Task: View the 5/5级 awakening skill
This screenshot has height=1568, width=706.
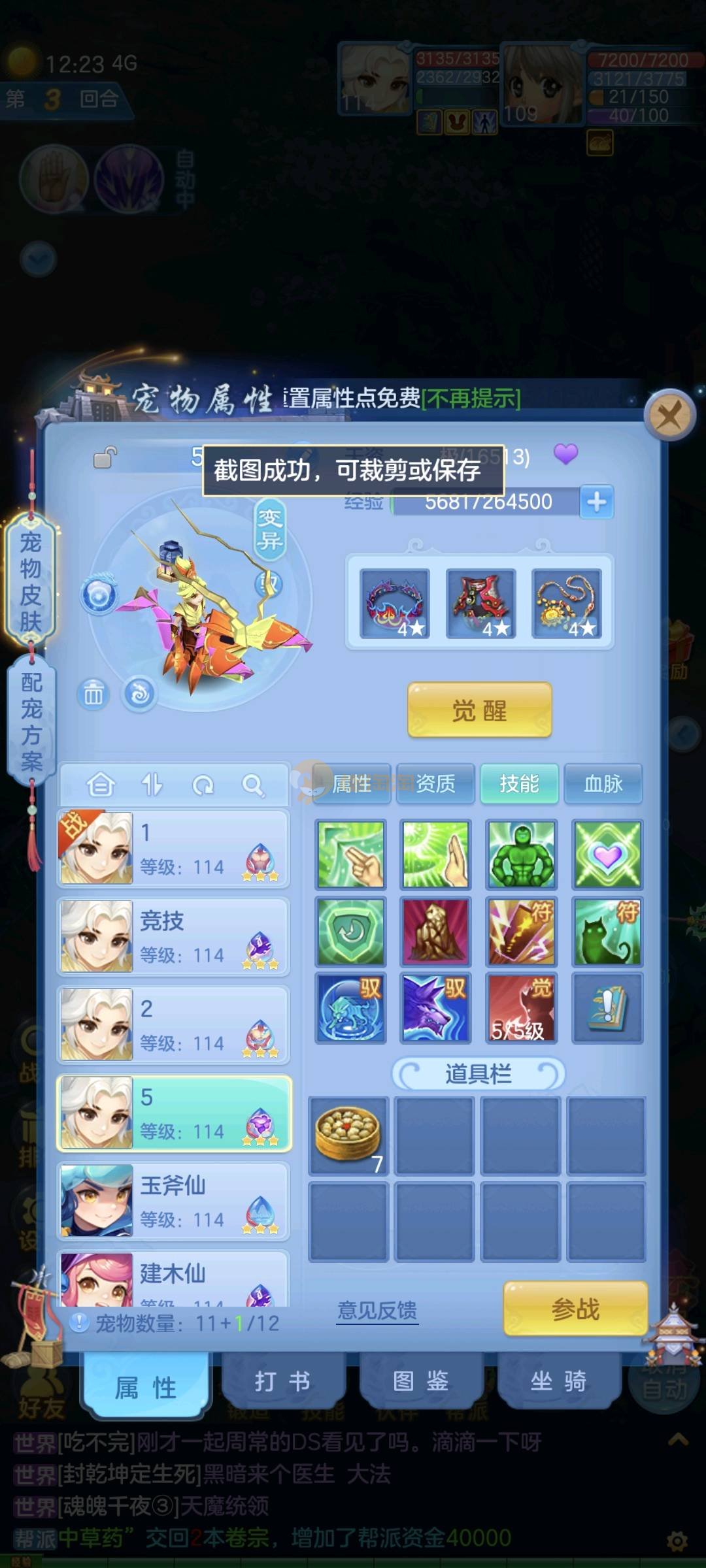Action: 521,1007
